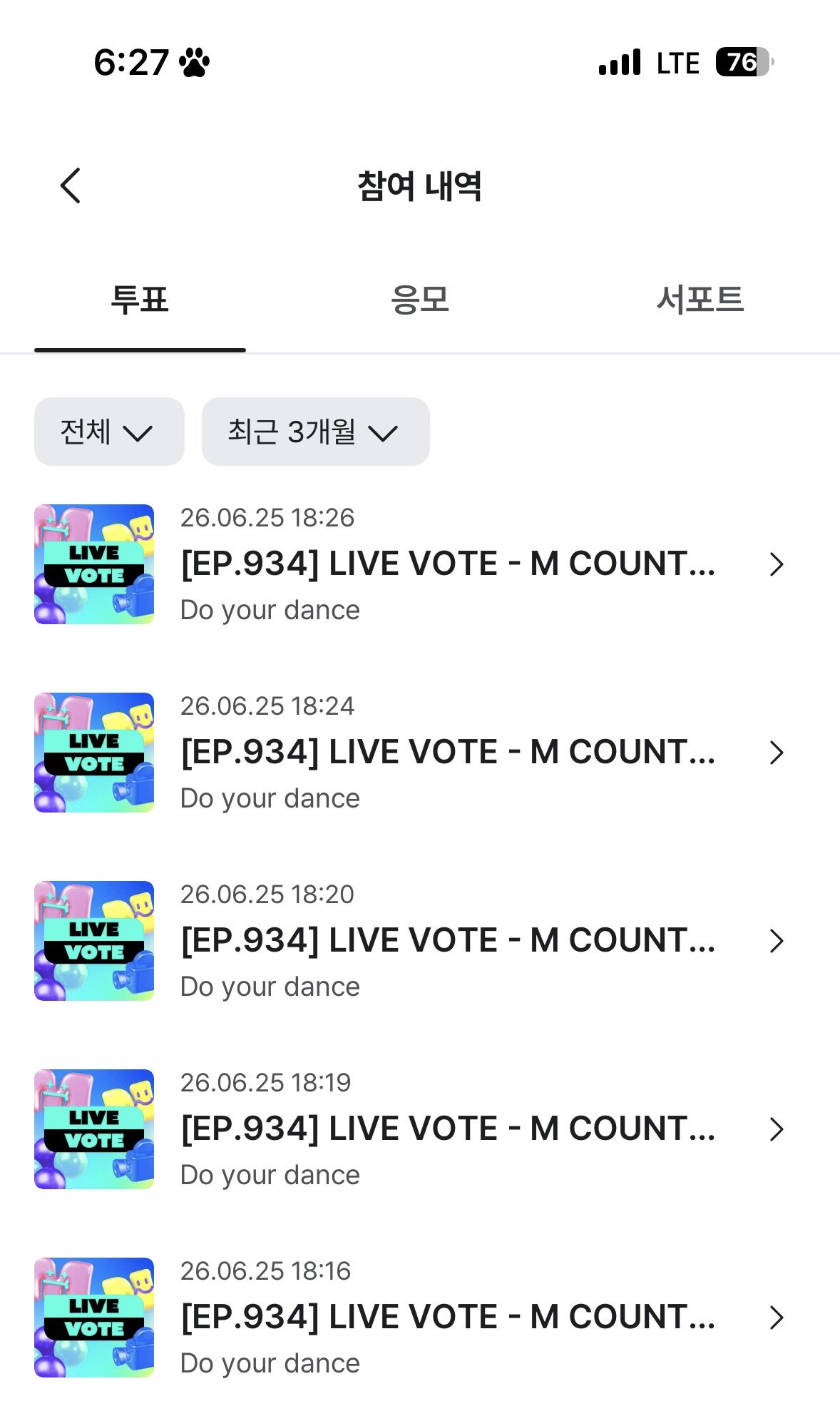
Task: Select the 투표 tab
Action: point(140,300)
